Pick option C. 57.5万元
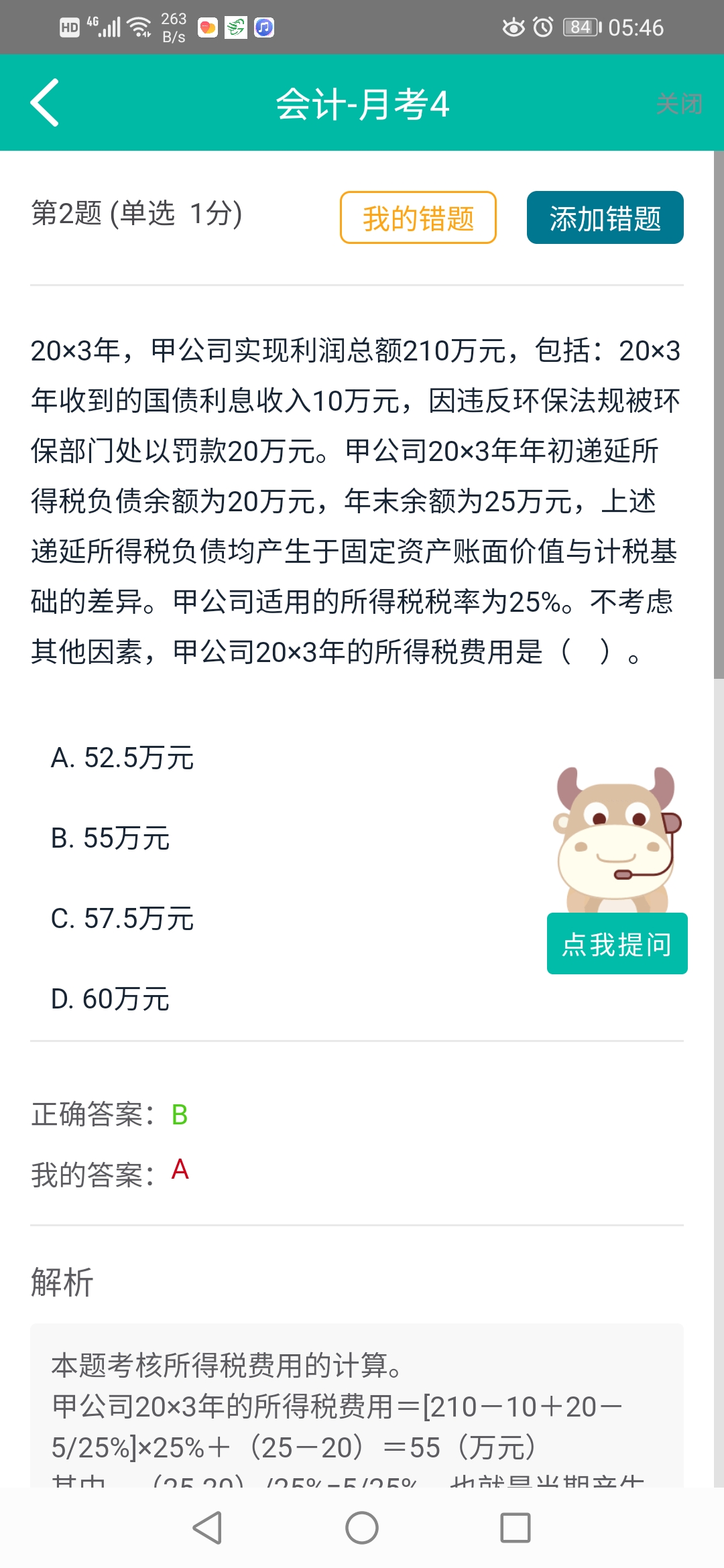Viewport: 724px width, 1568px height. click(x=123, y=919)
